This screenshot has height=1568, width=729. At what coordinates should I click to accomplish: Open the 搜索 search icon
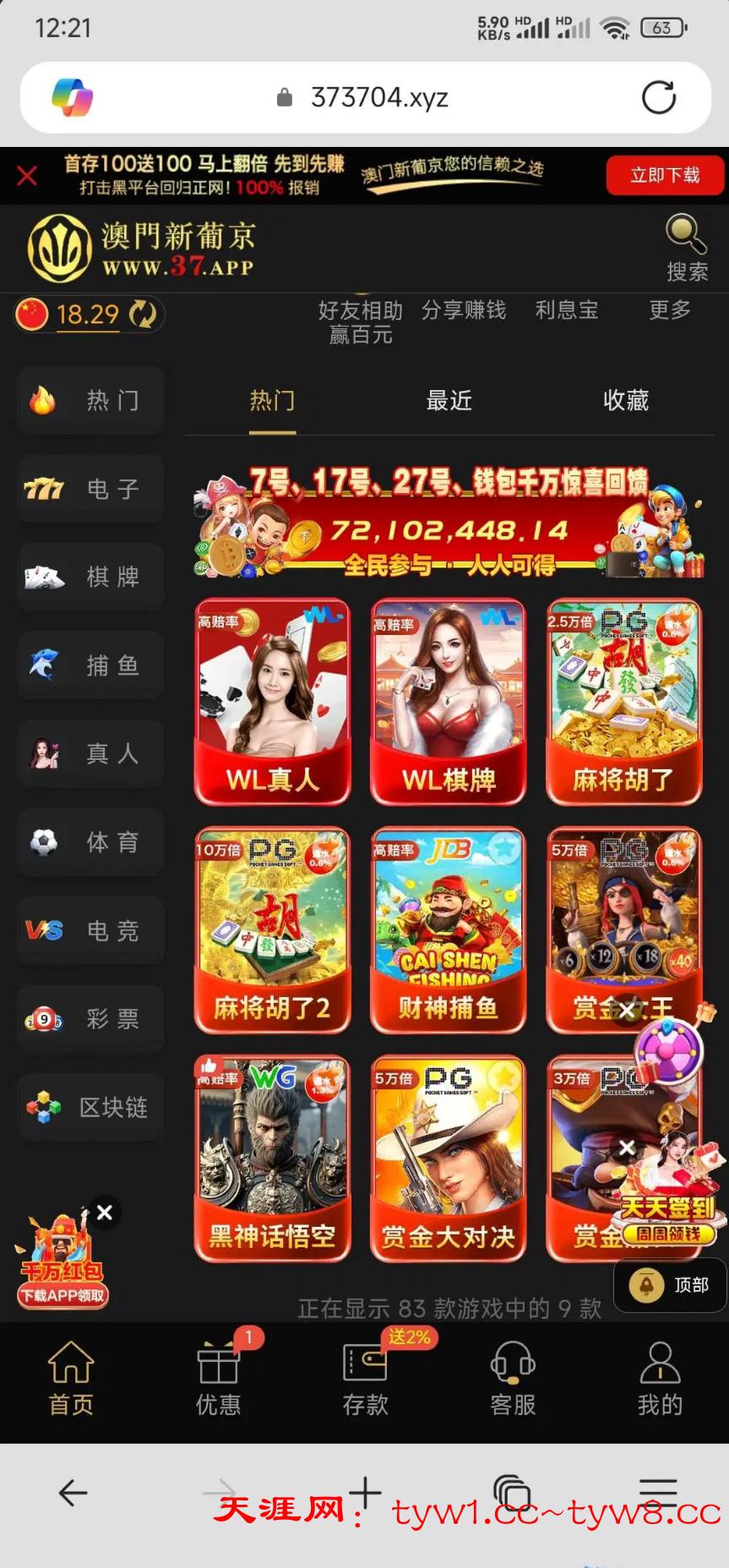pyautogui.click(x=686, y=247)
